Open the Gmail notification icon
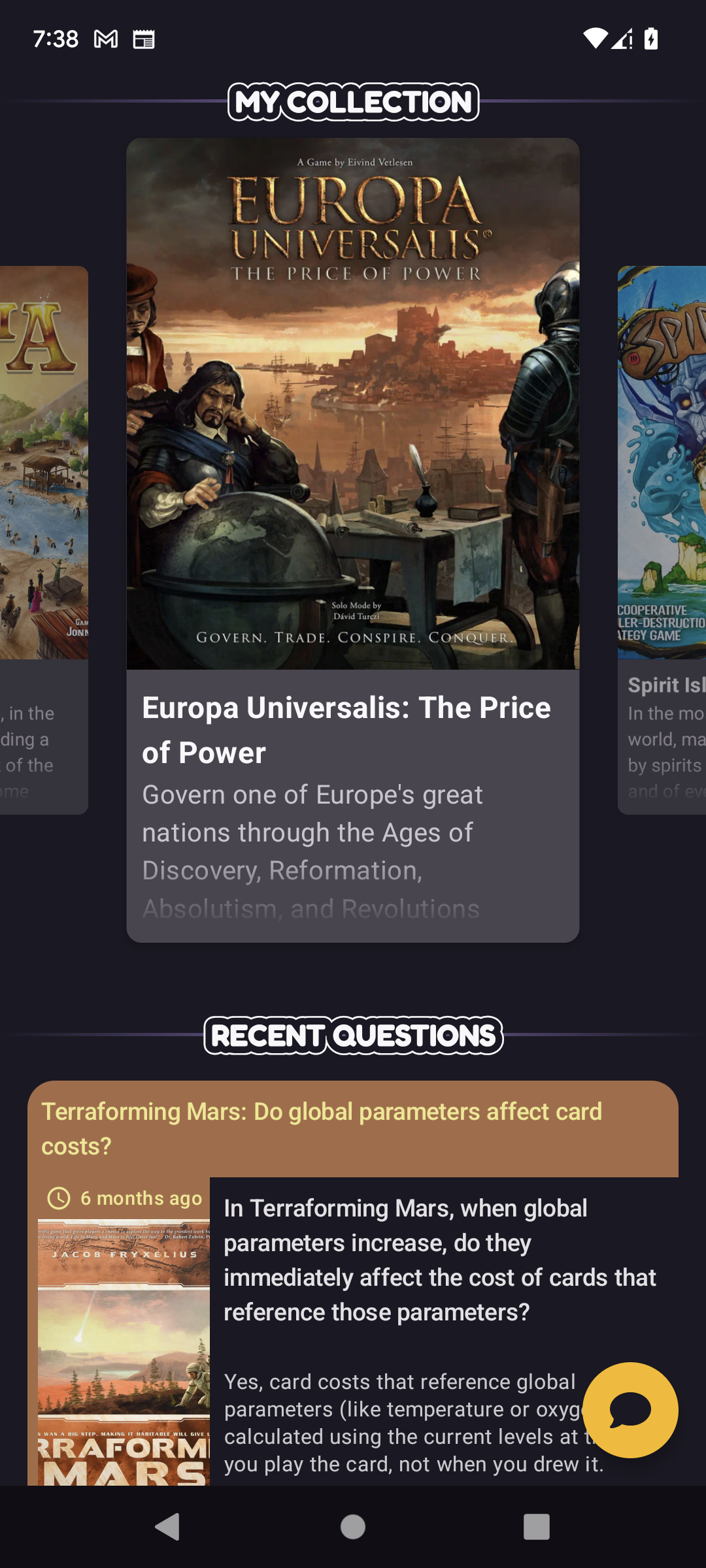Screen dimensions: 706x1568 pyautogui.click(x=105, y=39)
